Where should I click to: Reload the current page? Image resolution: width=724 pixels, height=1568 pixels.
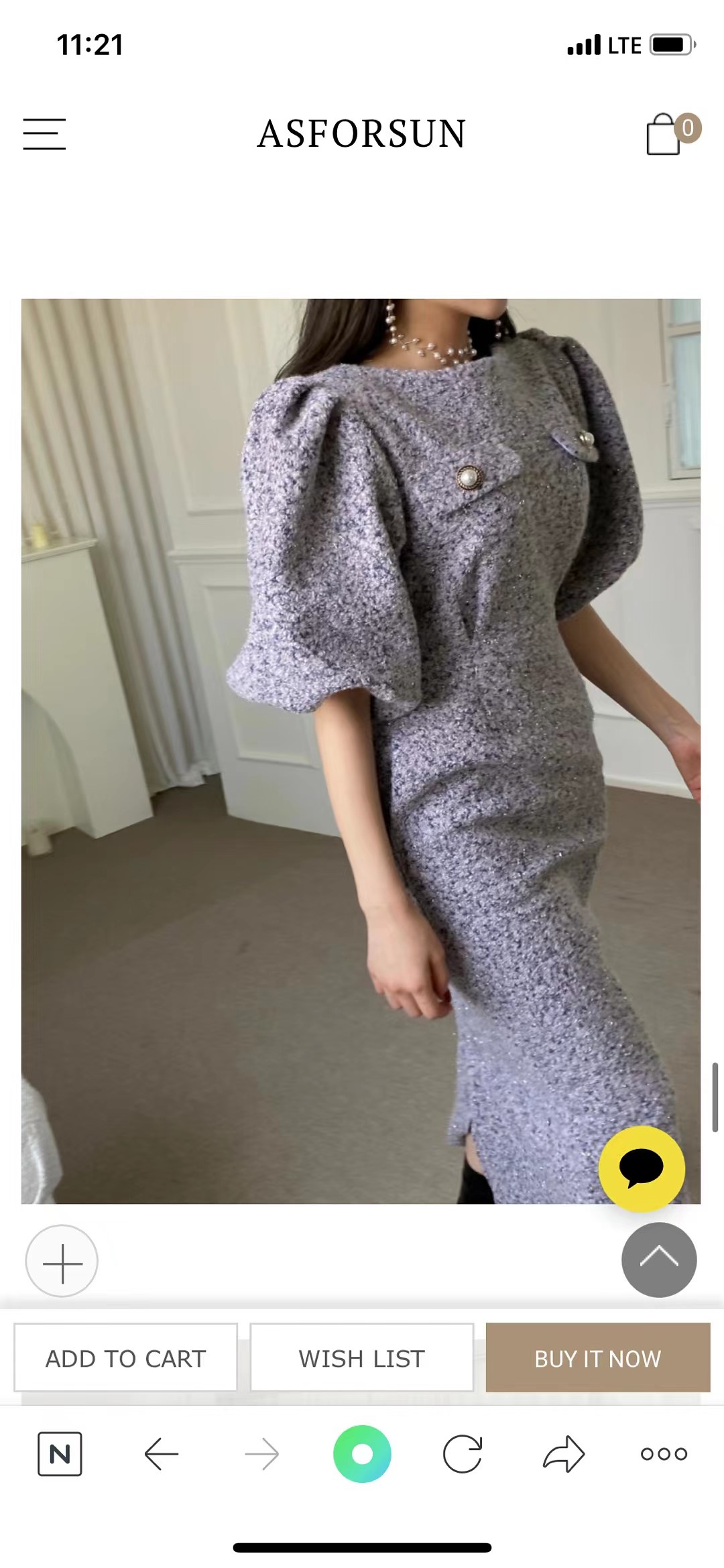coord(463,1454)
